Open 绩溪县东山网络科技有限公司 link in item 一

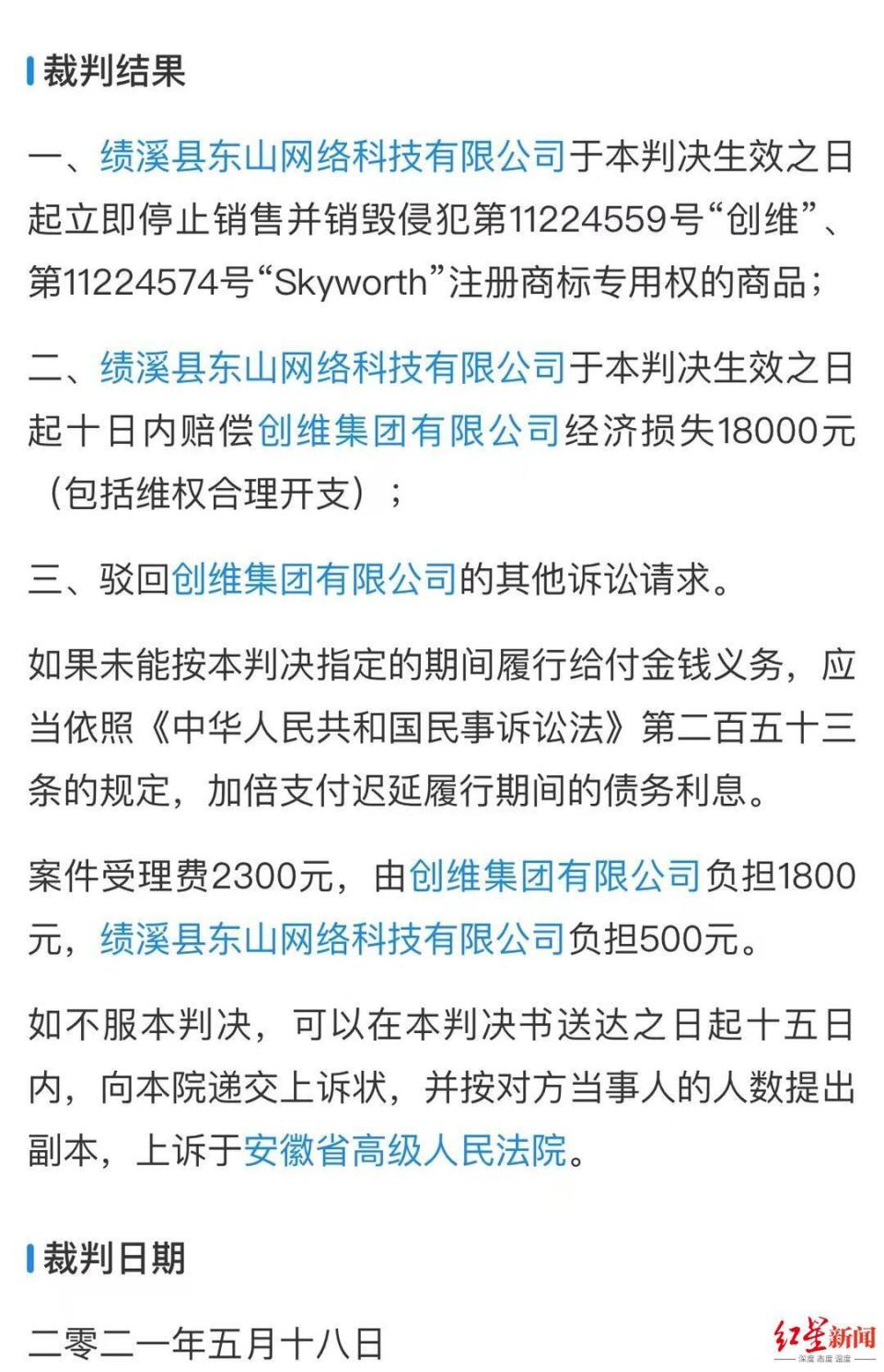[x=332, y=157]
